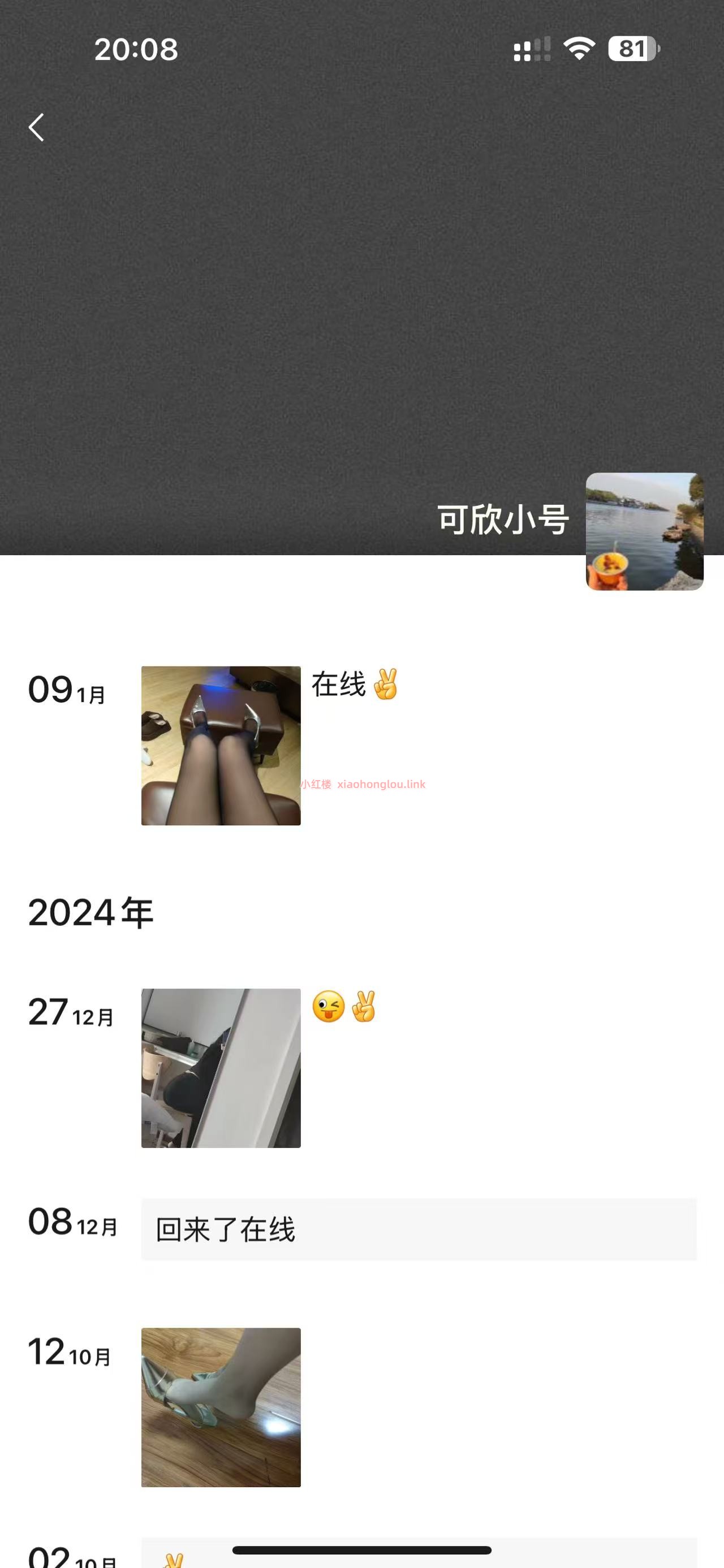
Task: Open the 回来了在线 text post
Action: point(419,1229)
